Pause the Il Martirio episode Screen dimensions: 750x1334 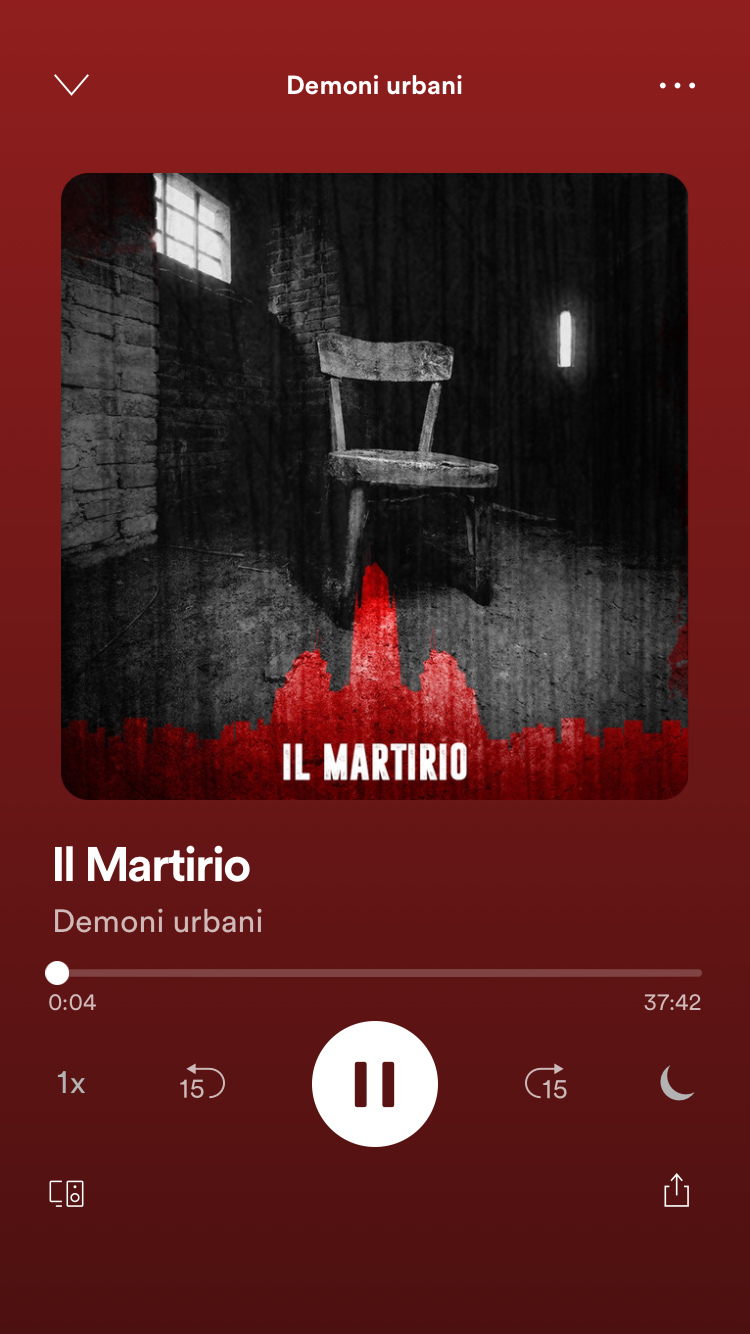point(375,1084)
